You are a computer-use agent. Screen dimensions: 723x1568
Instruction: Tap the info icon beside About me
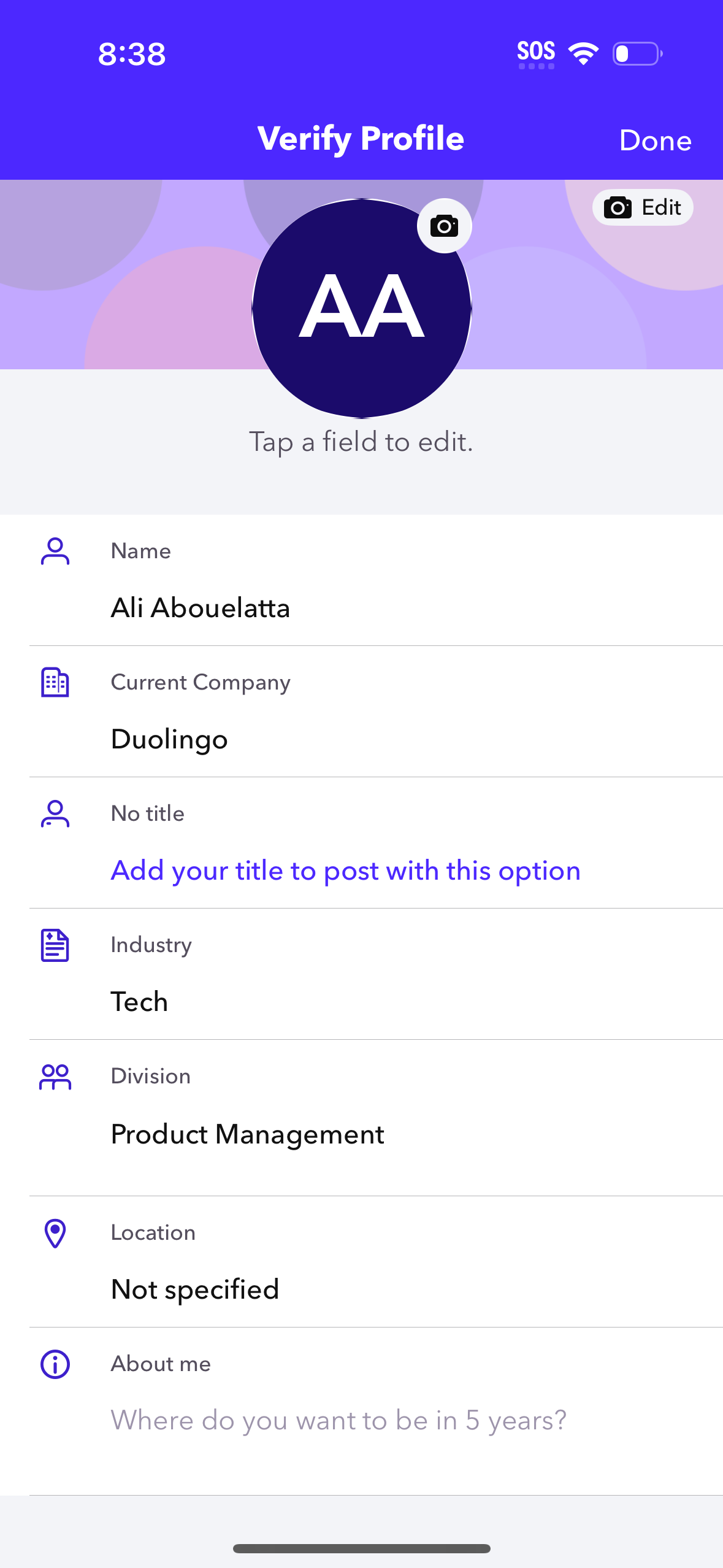(x=55, y=1364)
